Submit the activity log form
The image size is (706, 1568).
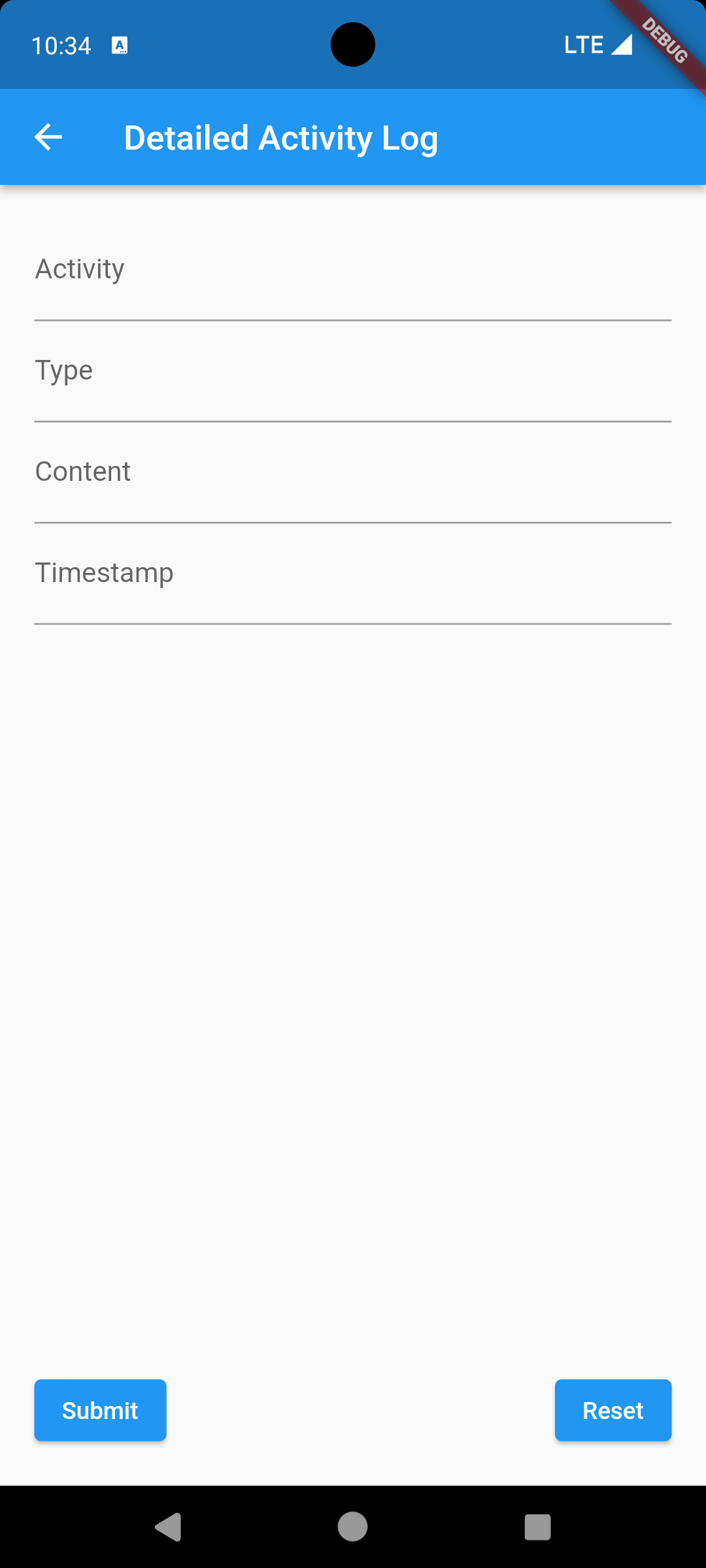(x=100, y=1410)
